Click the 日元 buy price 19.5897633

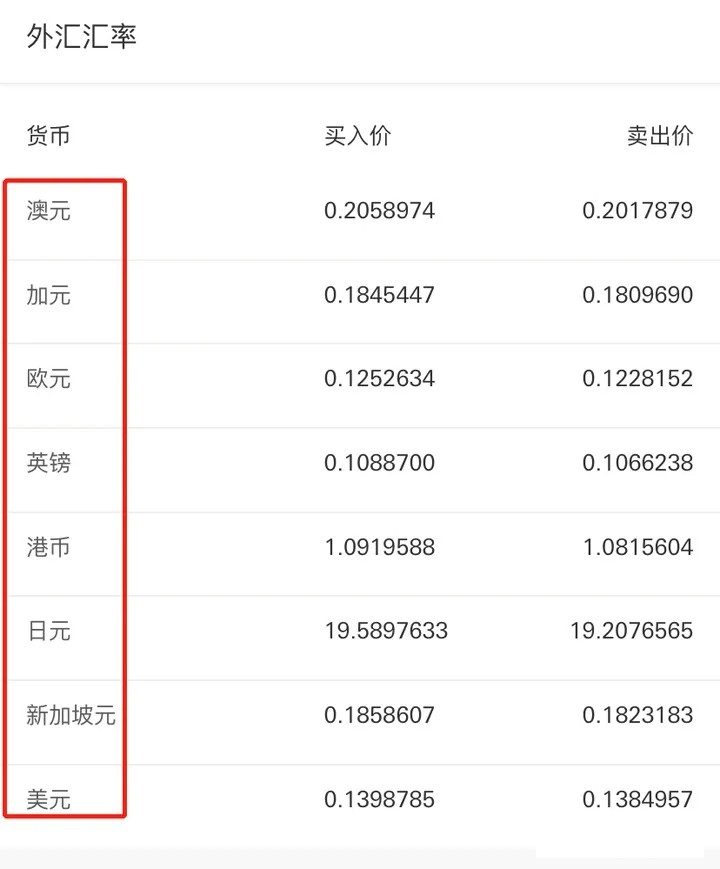pos(388,631)
